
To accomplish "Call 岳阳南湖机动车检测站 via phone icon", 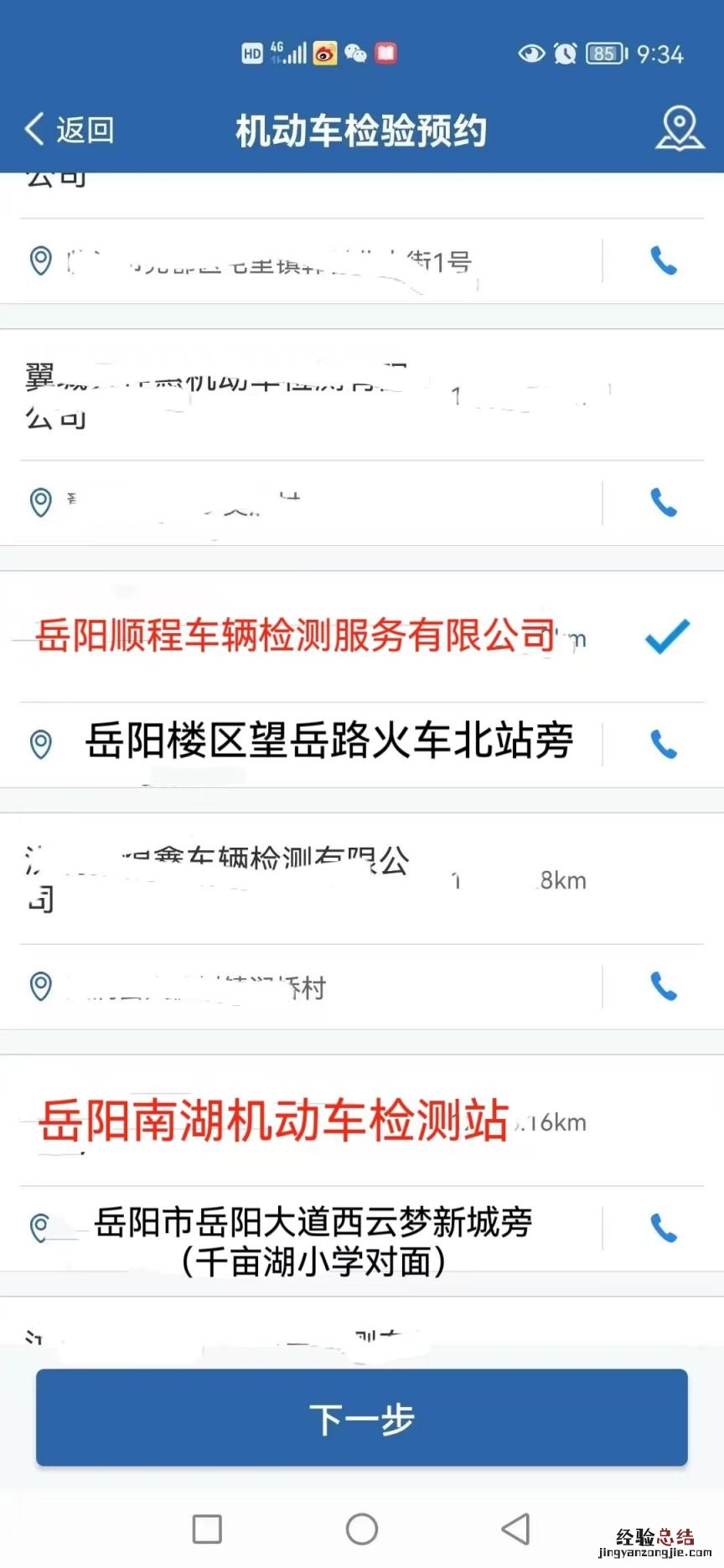I will coord(664,1228).
